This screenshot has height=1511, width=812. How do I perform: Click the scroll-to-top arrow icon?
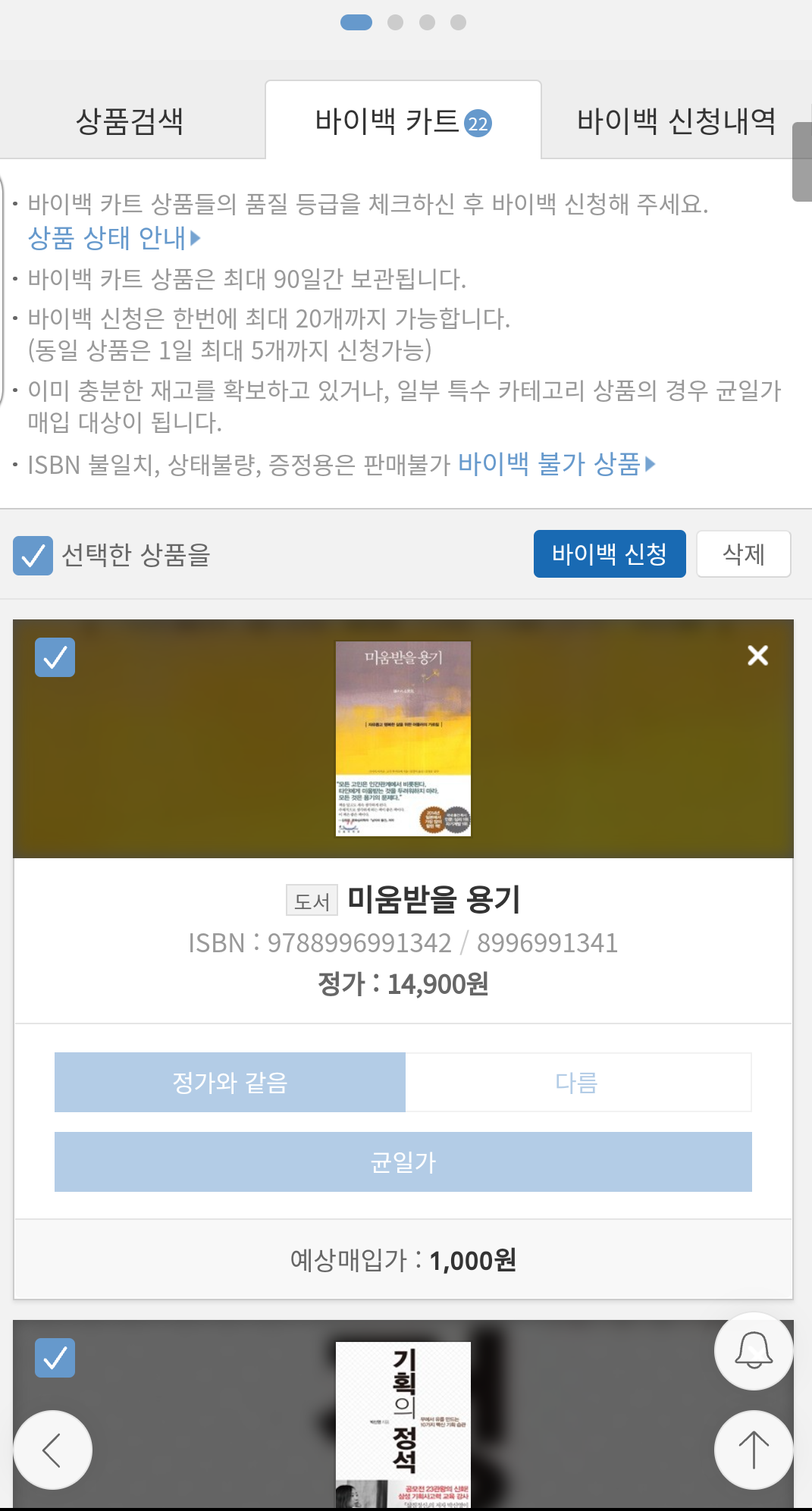tap(753, 1450)
